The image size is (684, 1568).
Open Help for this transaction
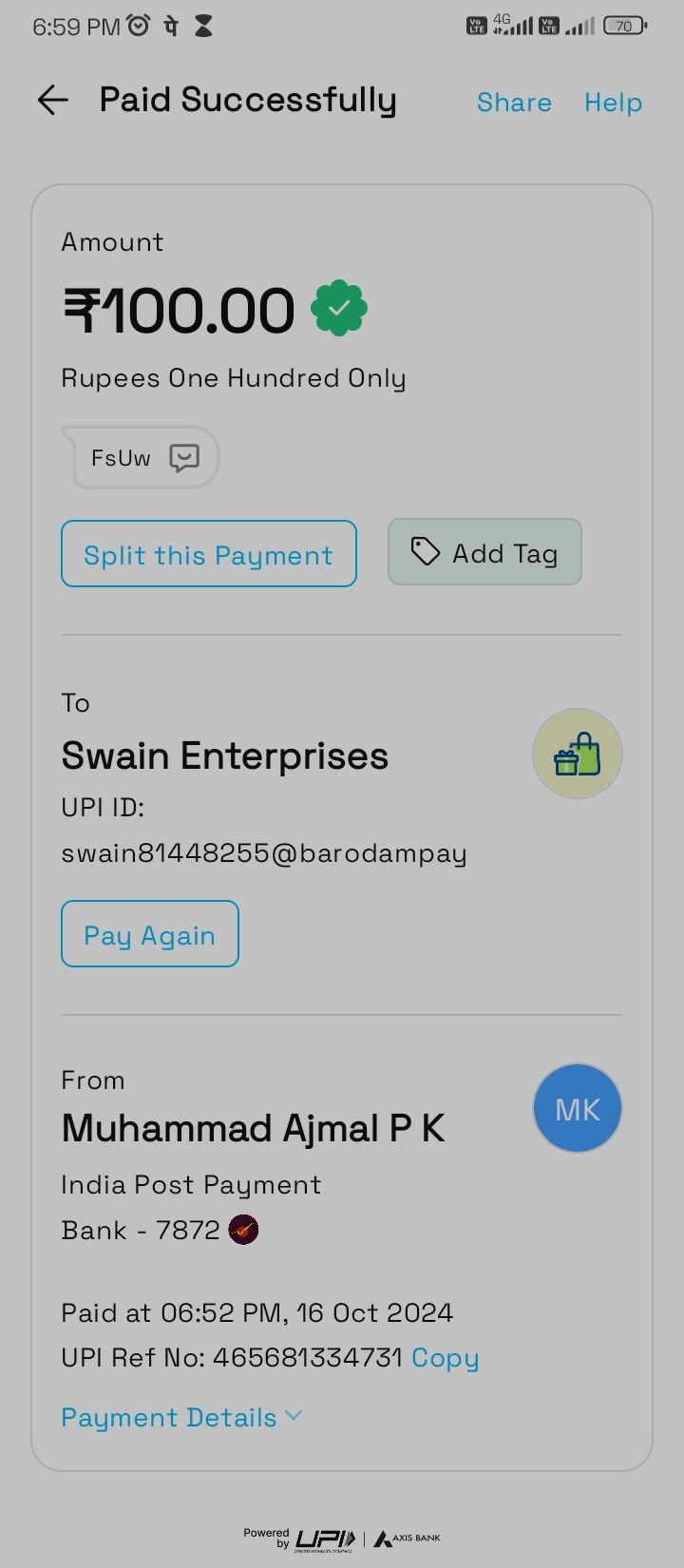[613, 103]
